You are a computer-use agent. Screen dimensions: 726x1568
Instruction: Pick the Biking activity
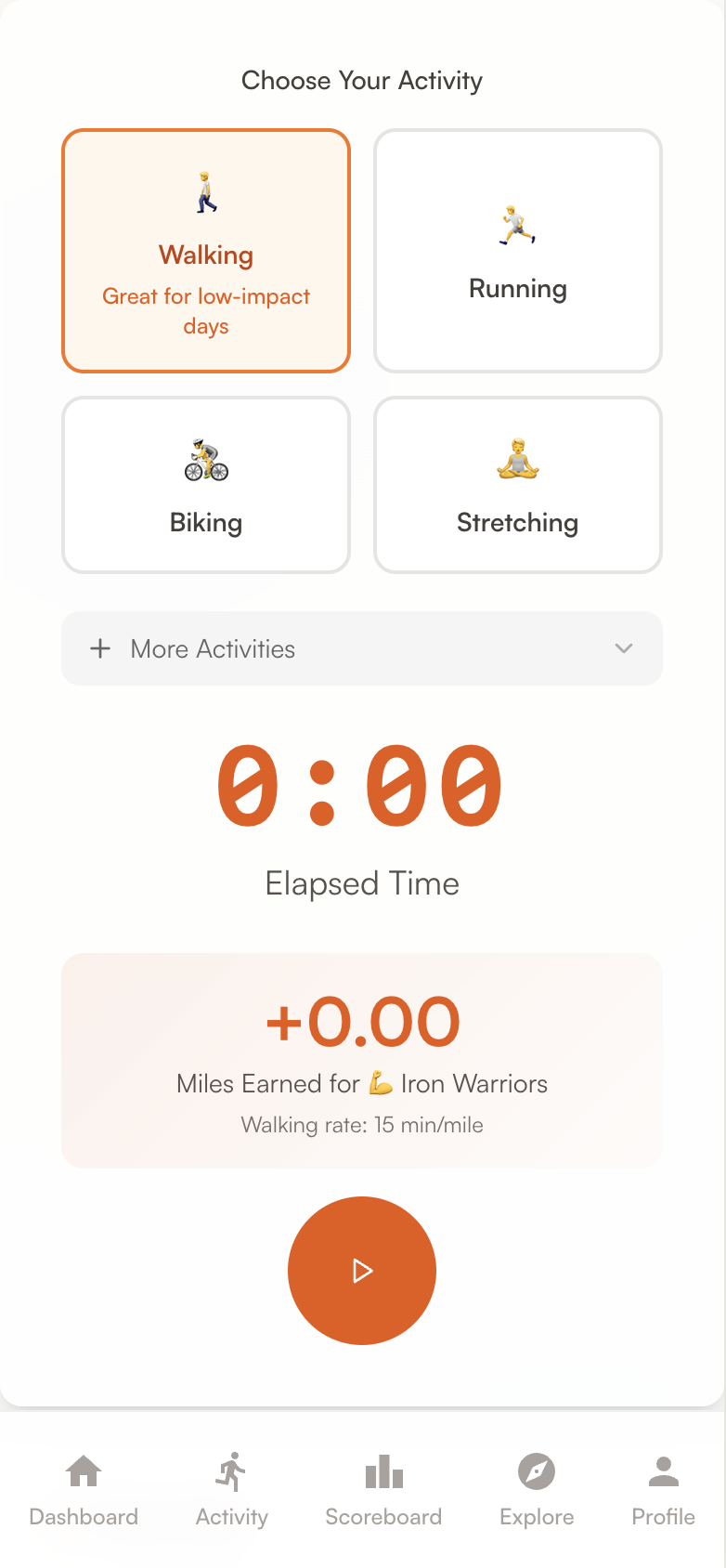coord(206,485)
